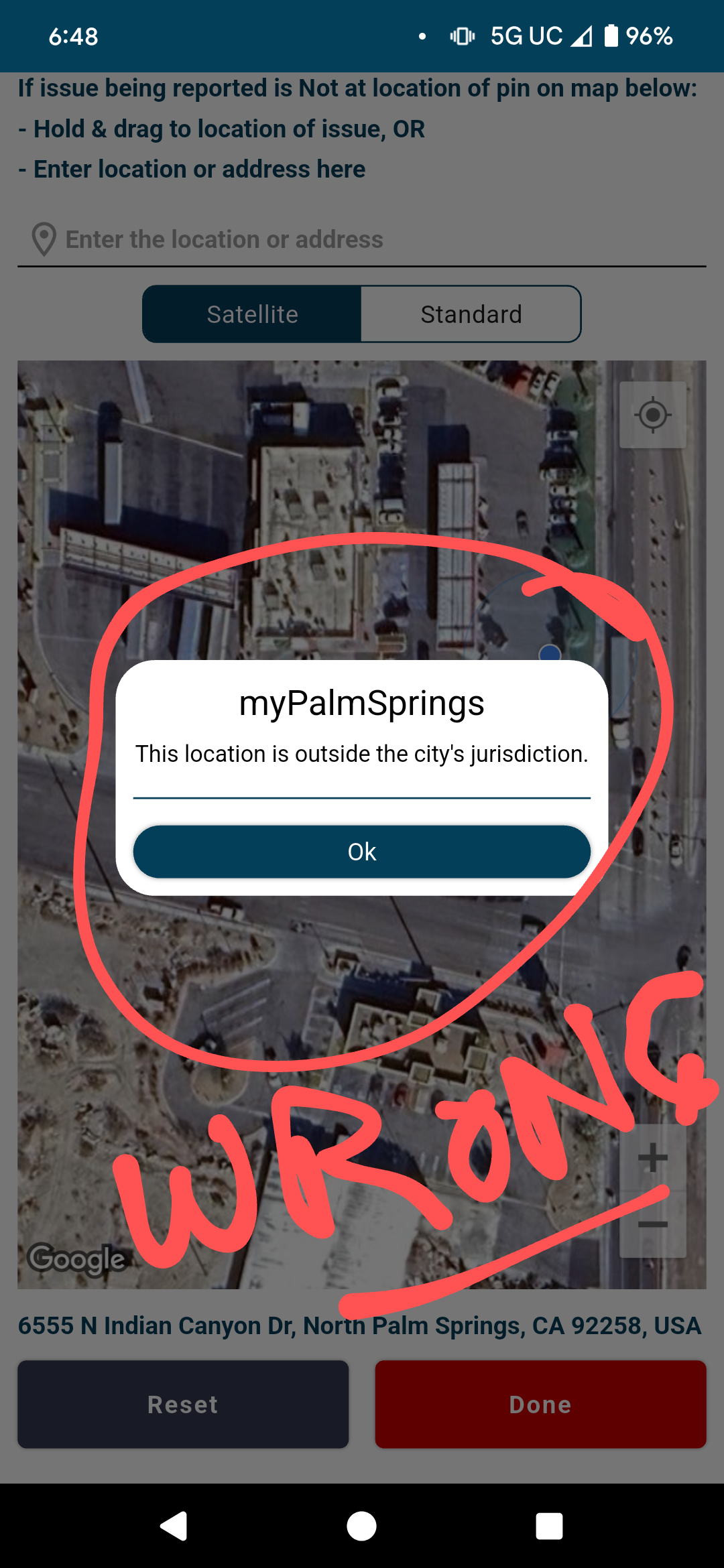Zoom in on the map
Screen dimensions: 724x1568
point(652,1157)
